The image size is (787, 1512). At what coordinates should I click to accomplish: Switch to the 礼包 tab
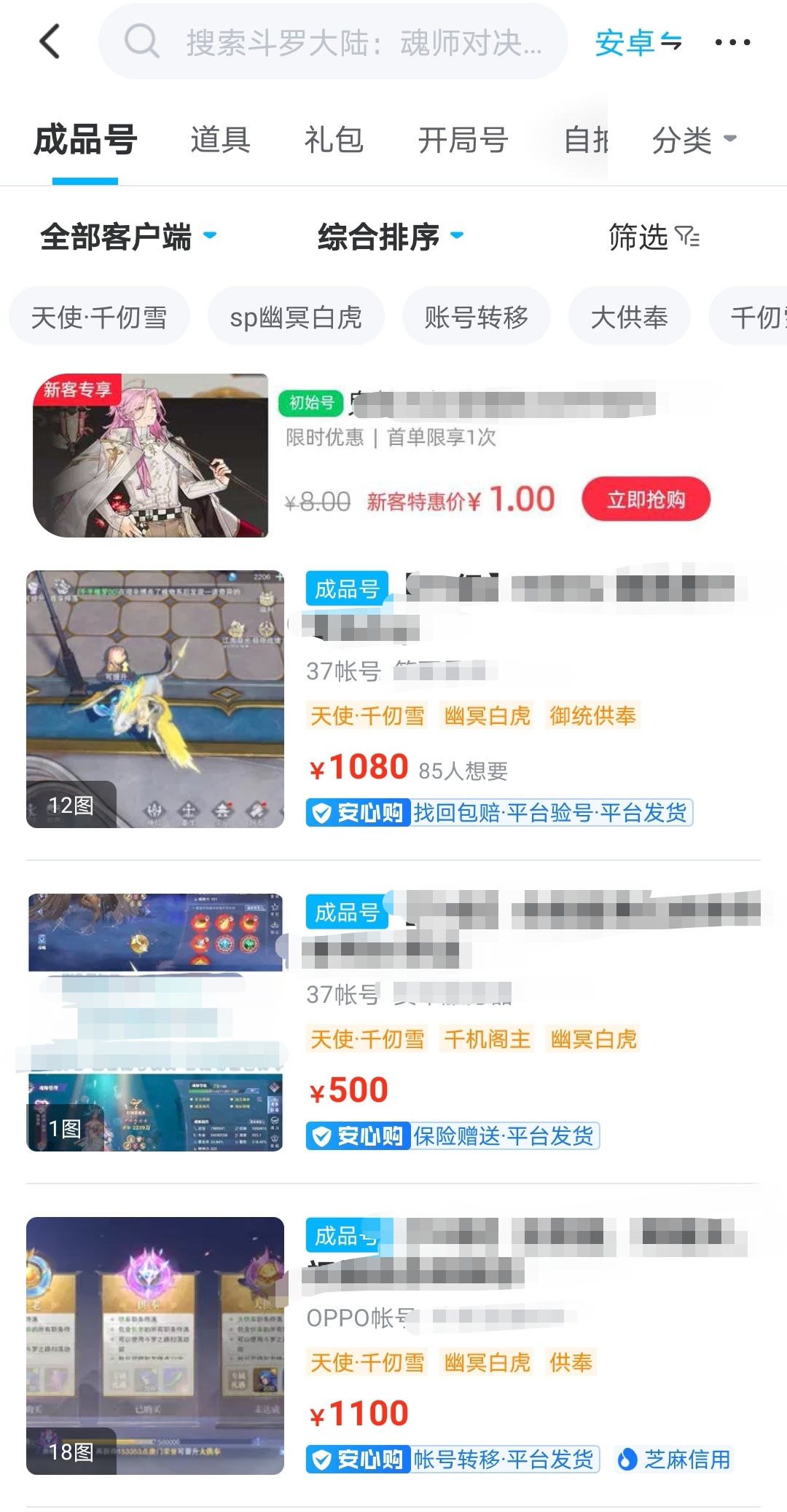coord(334,139)
